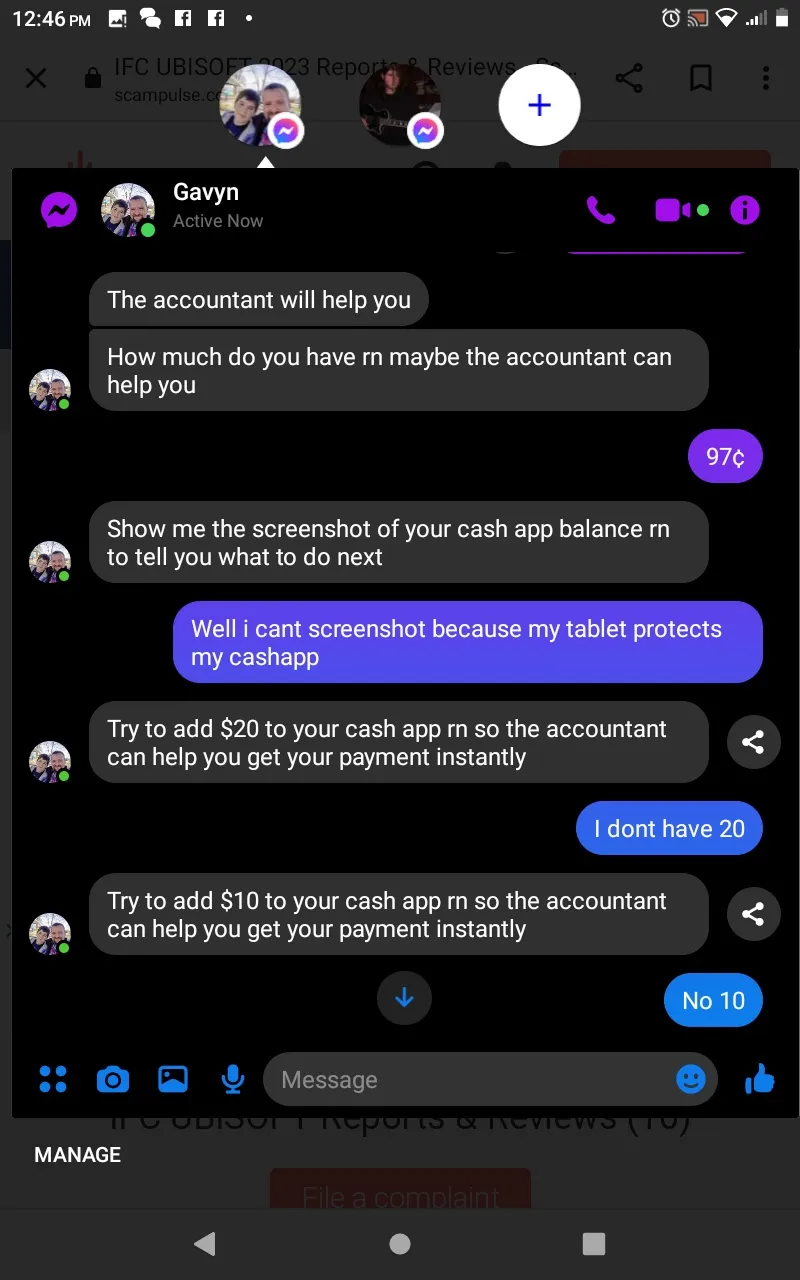Open the second chat head bubble

click(x=400, y=105)
